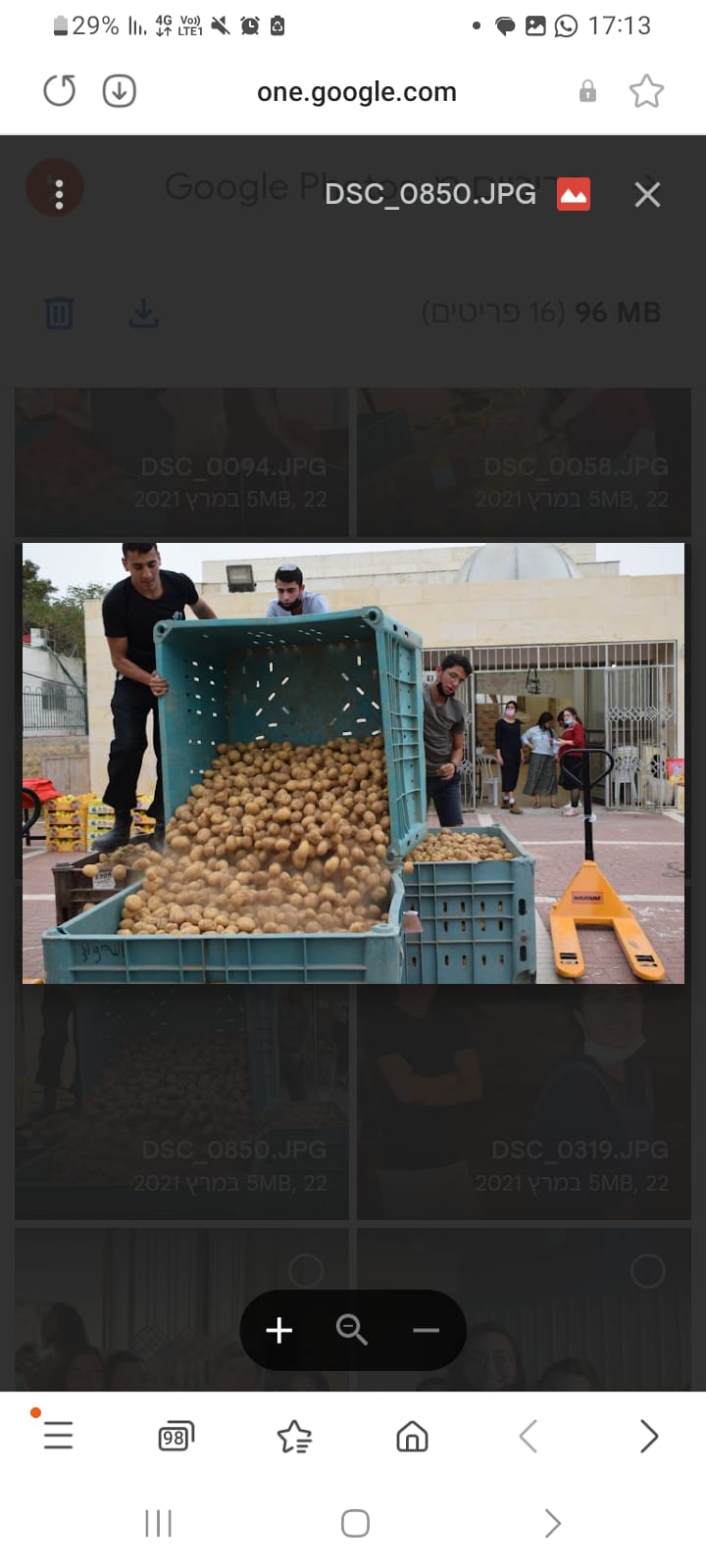The height and width of the screenshot is (1568, 706).
Task: Go to the browser home page
Action: click(x=412, y=1437)
